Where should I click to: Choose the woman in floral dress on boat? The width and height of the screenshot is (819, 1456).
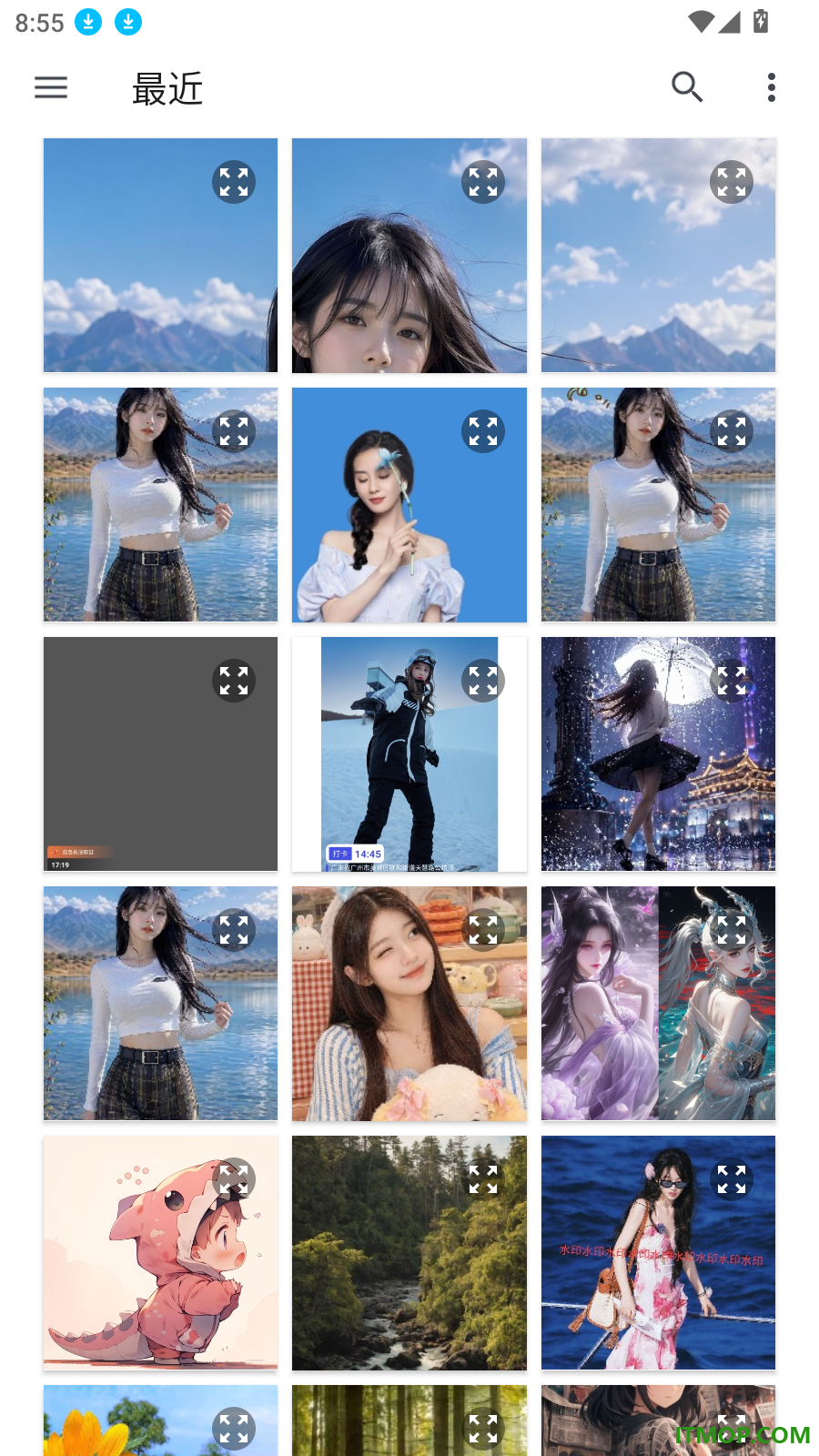point(658,1253)
